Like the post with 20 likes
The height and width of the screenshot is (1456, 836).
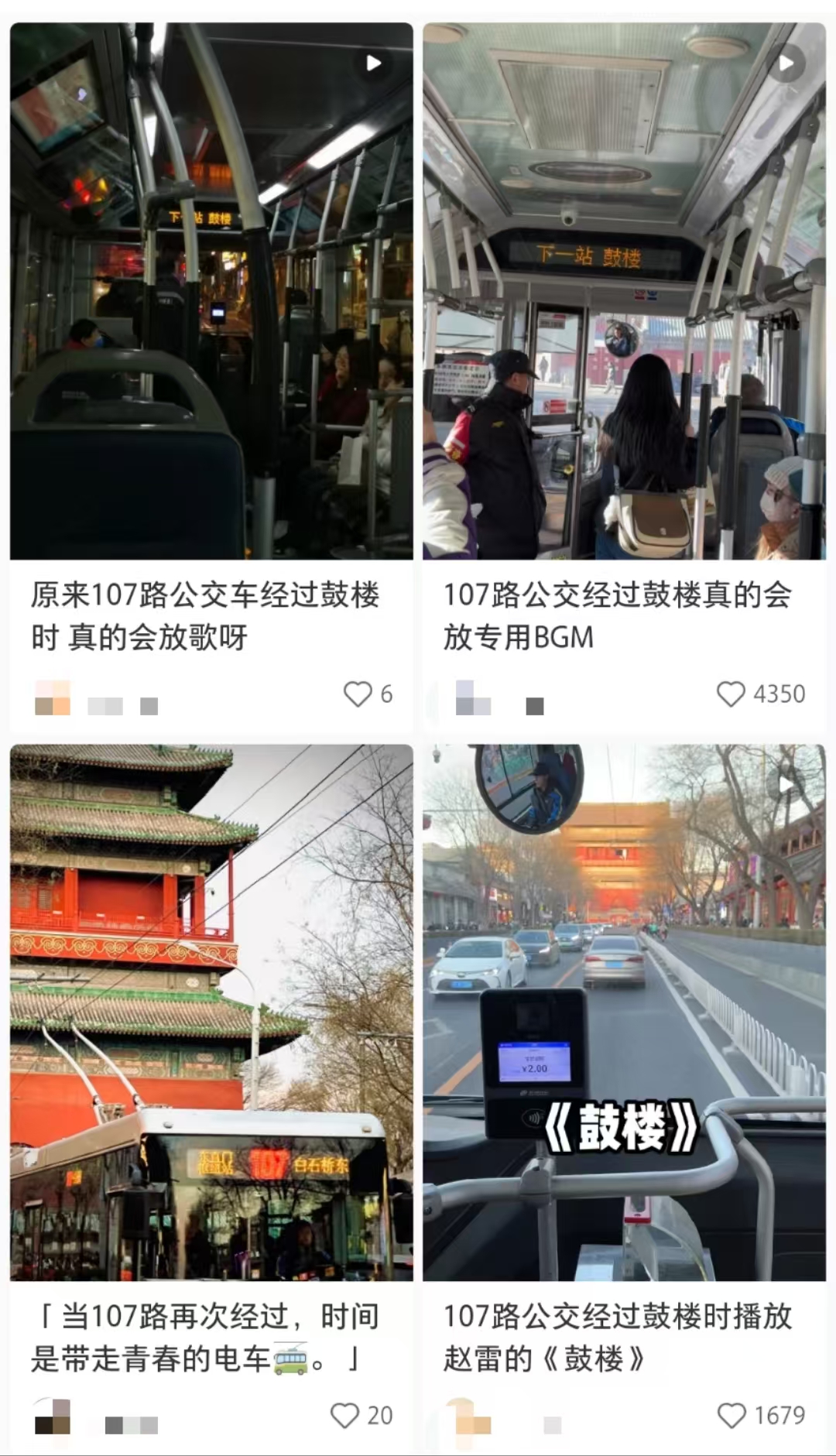click(344, 1415)
